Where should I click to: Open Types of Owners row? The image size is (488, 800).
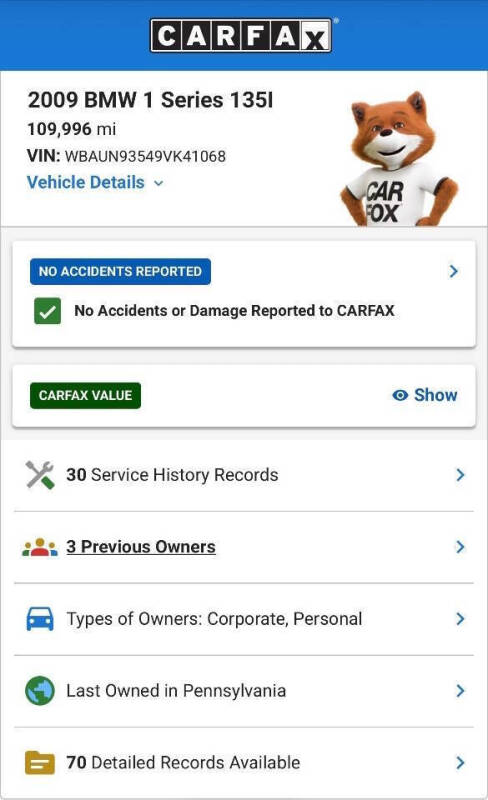pyautogui.click(x=244, y=619)
